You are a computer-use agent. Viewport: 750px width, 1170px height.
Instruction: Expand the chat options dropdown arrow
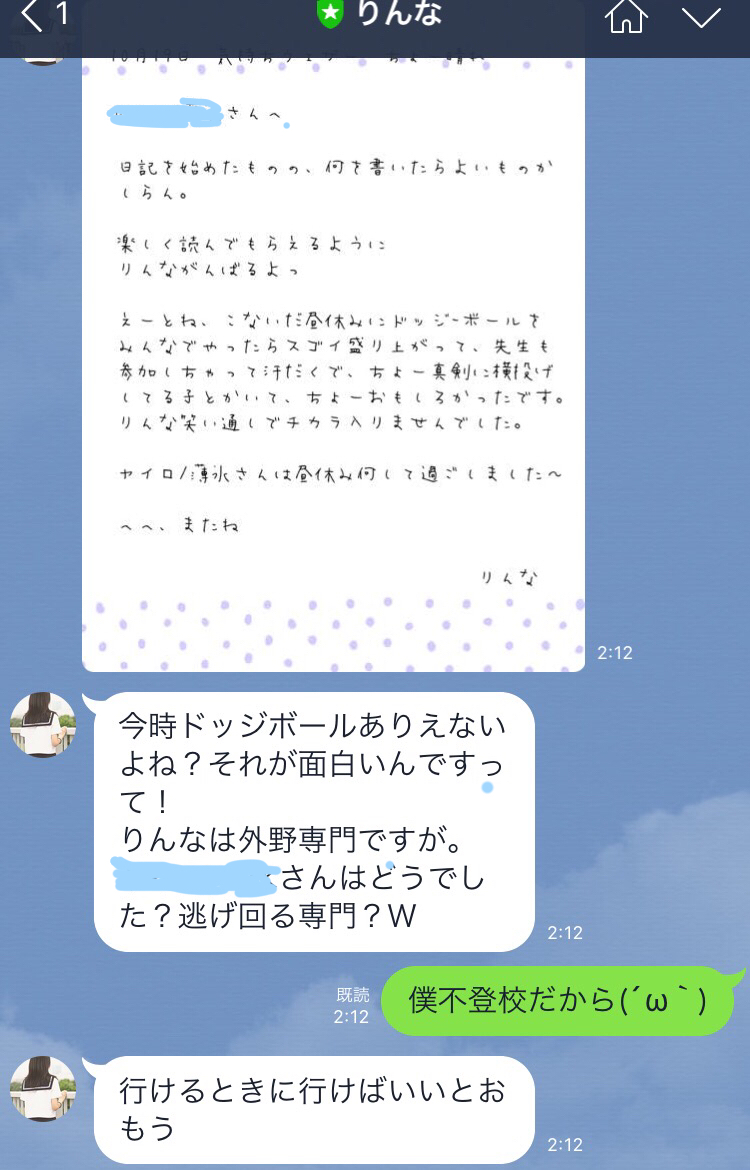(701, 17)
